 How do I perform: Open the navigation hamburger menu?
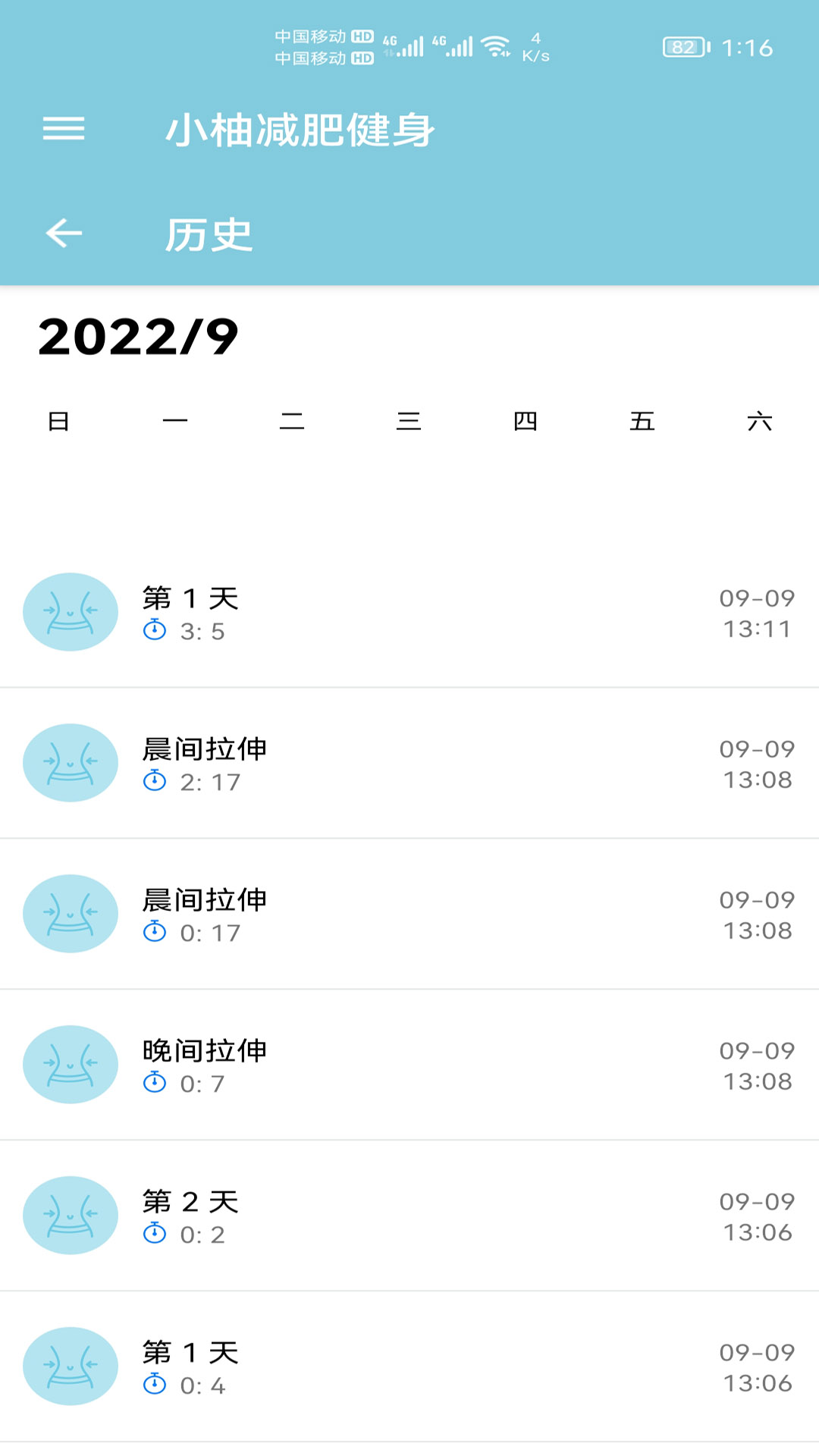point(64,130)
